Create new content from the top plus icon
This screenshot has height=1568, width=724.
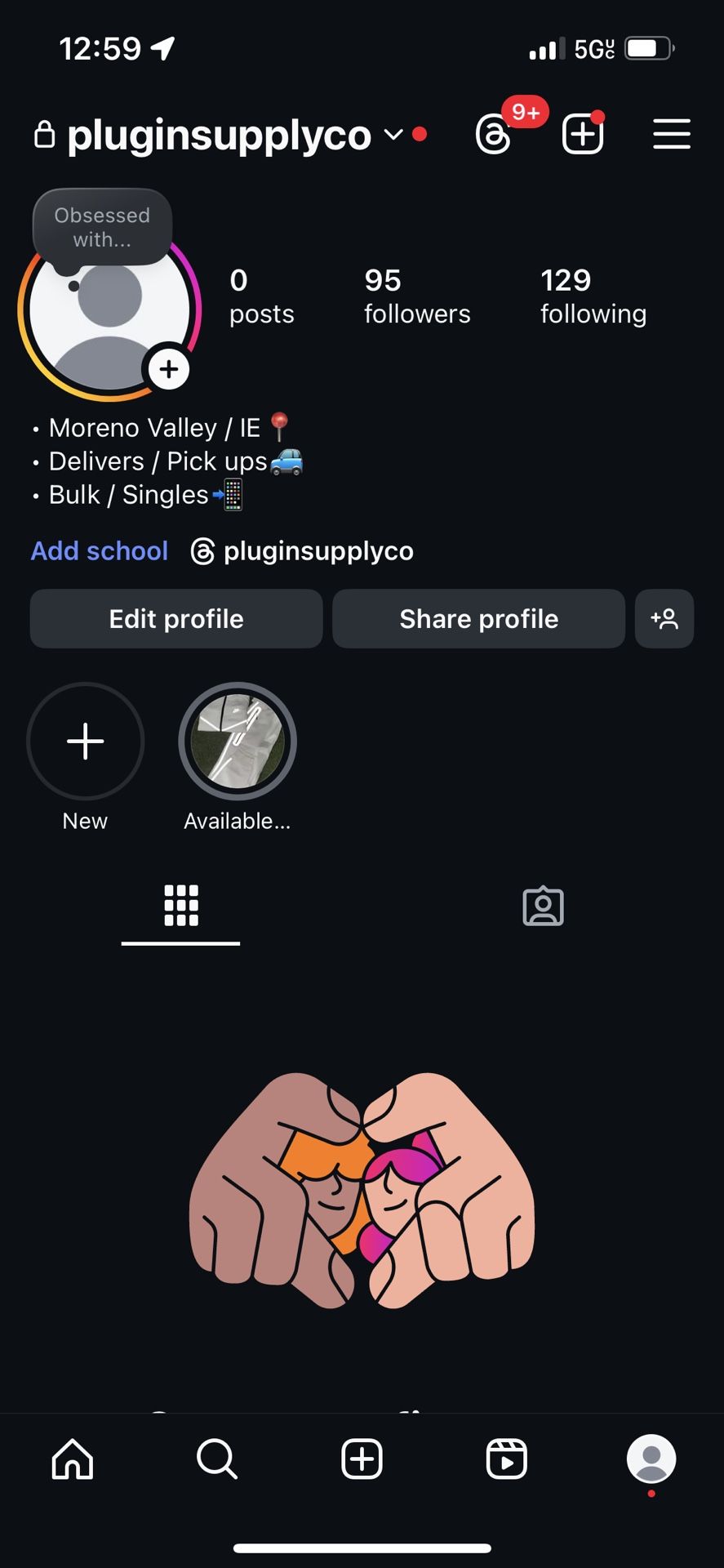[583, 134]
